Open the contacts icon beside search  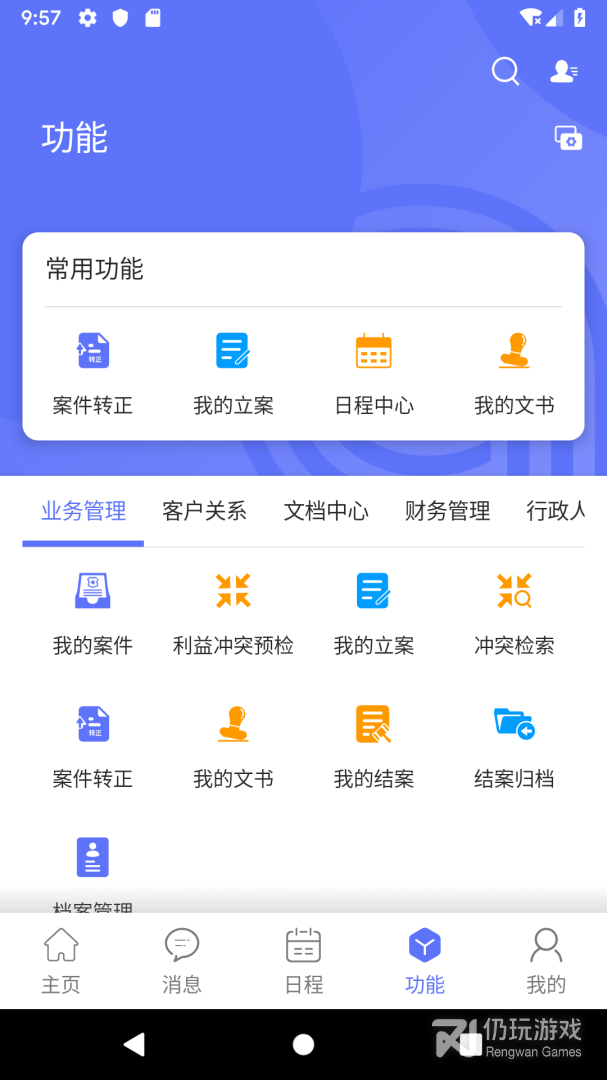point(564,72)
